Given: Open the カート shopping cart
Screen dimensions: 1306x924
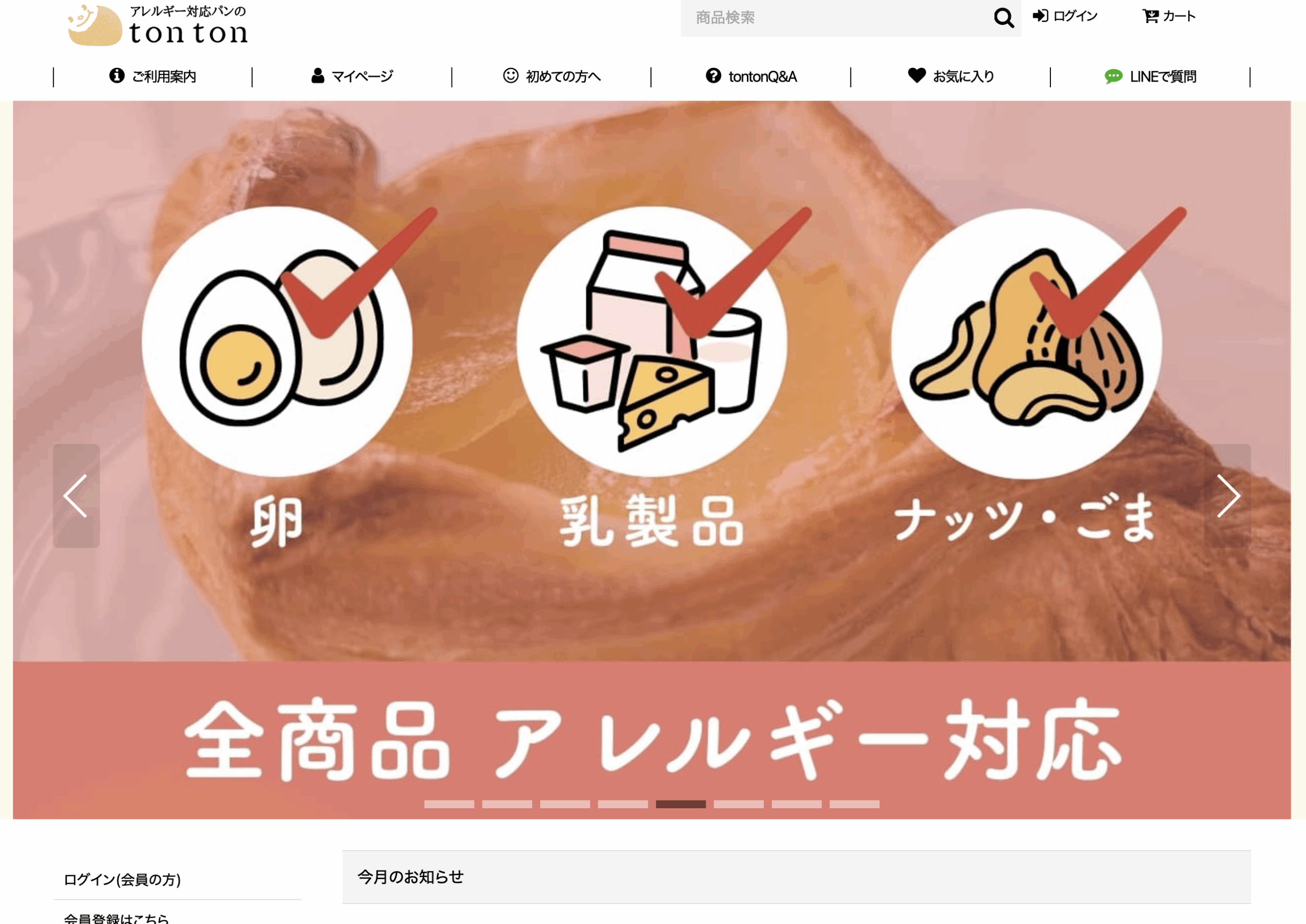Looking at the screenshot, I should tap(1169, 16).
